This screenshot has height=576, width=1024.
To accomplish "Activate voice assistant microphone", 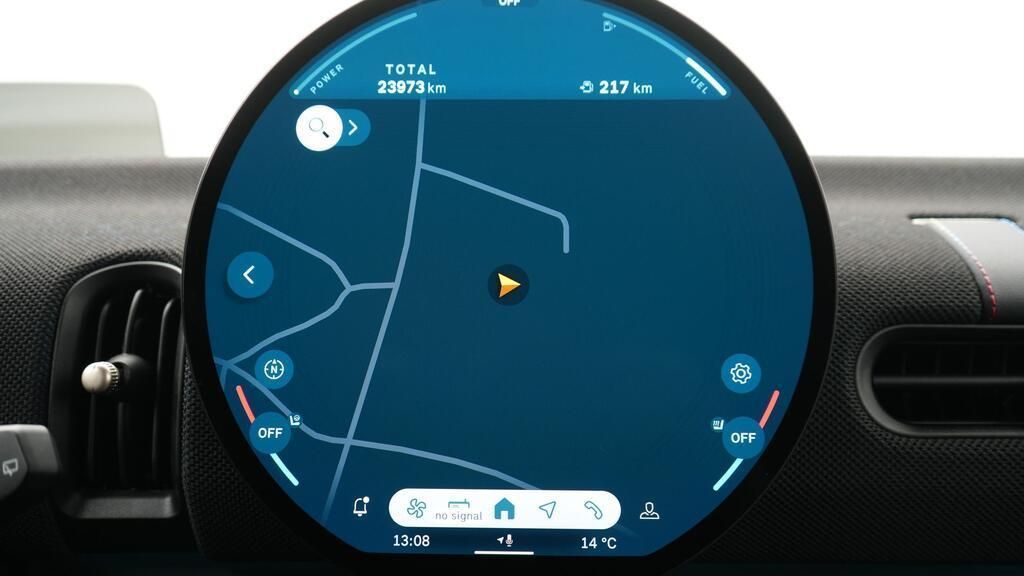I will point(507,541).
